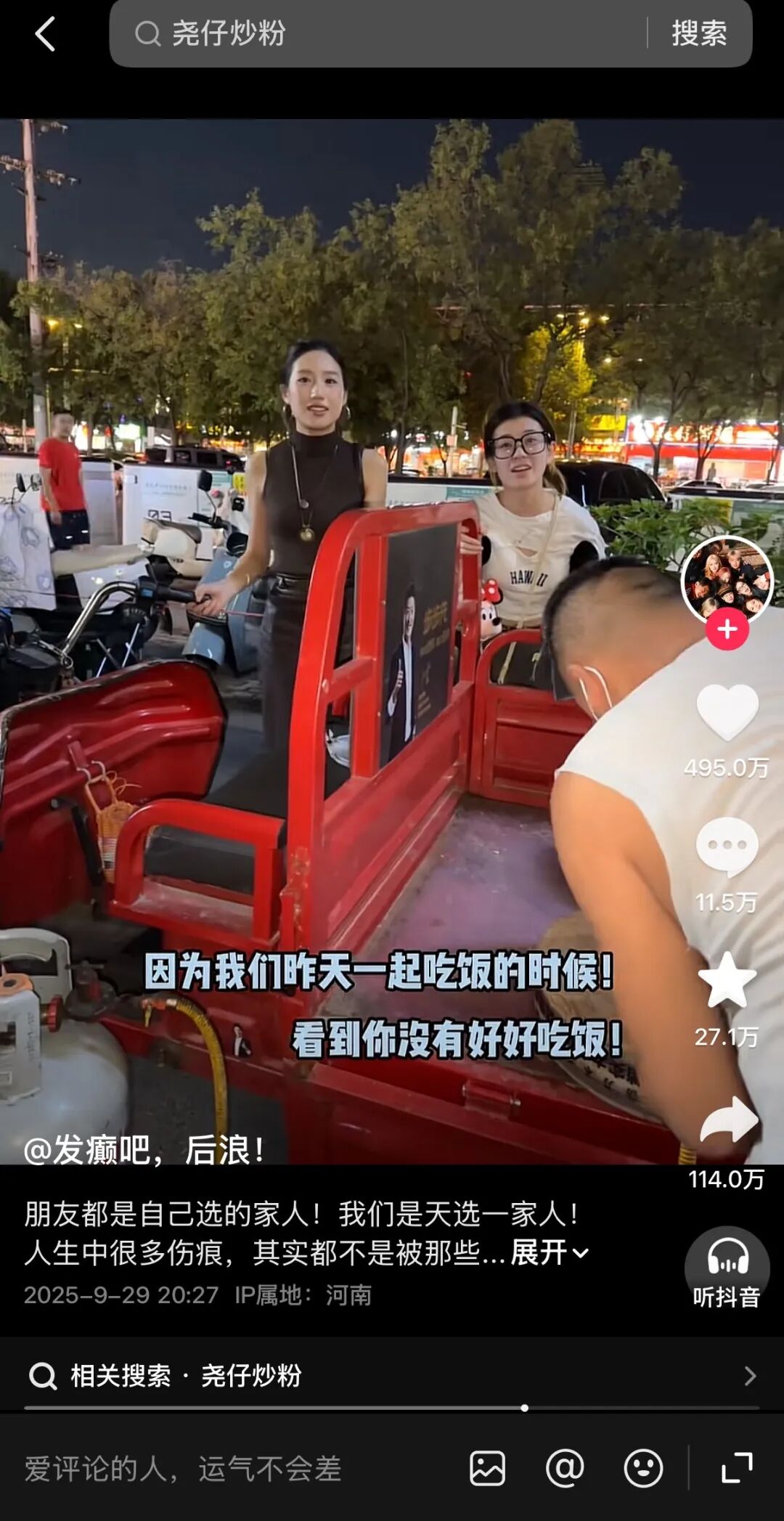Image resolution: width=784 pixels, height=1521 pixels.
Task: Open the comments bubble
Action: [x=727, y=847]
